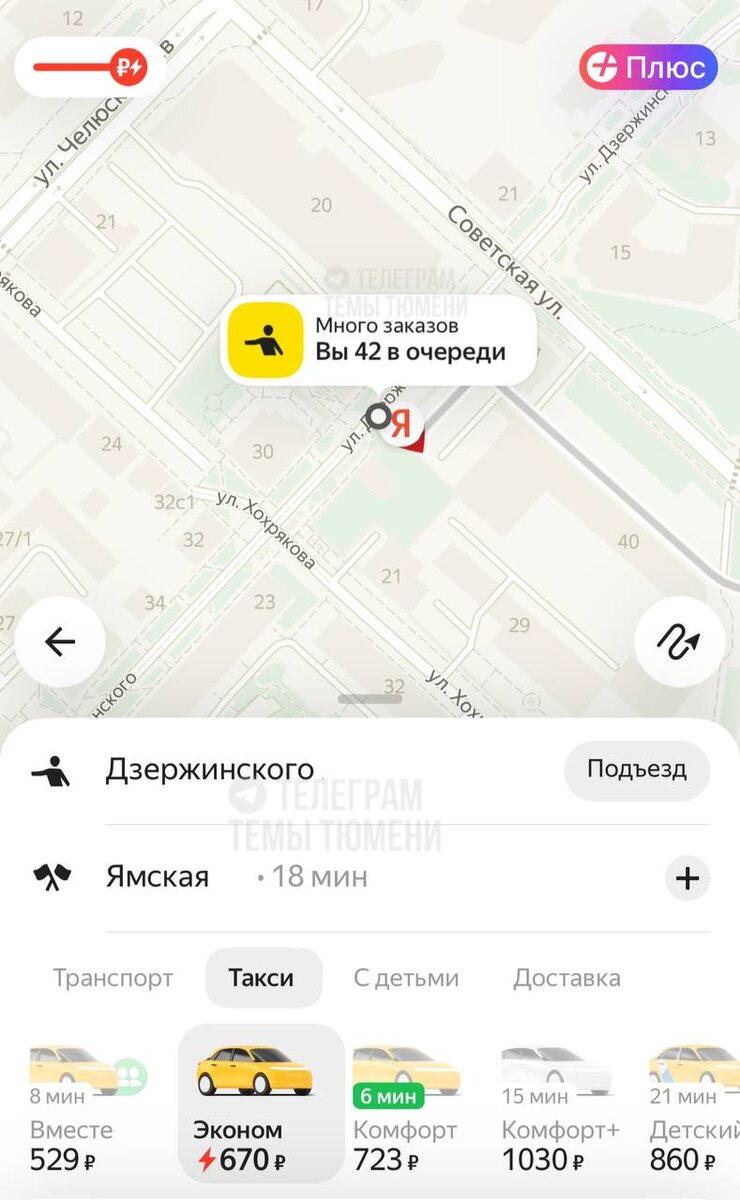Switch to the С детьми tab

click(406, 977)
